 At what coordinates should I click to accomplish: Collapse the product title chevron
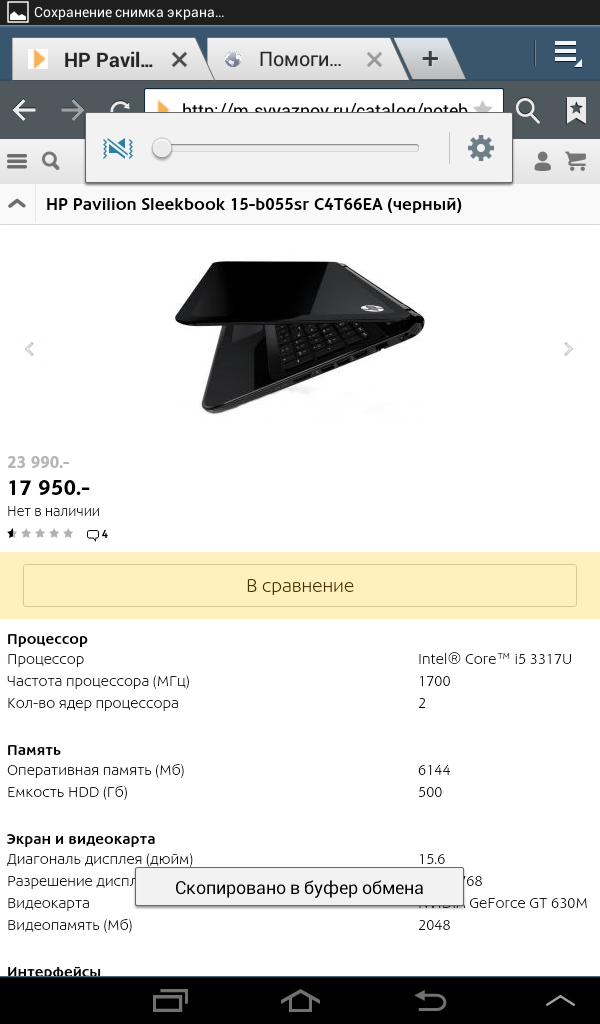(x=17, y=204)
